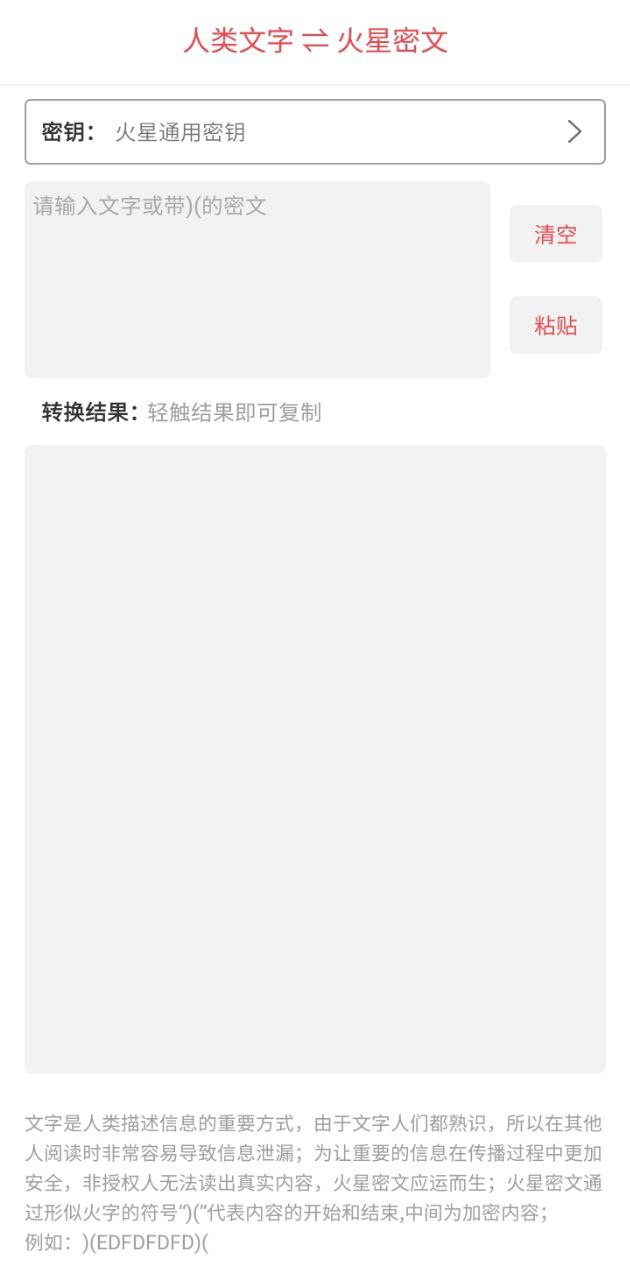630x1280 pixels.
Task: Tap the text input box for 密文
Action: (257, 279)
